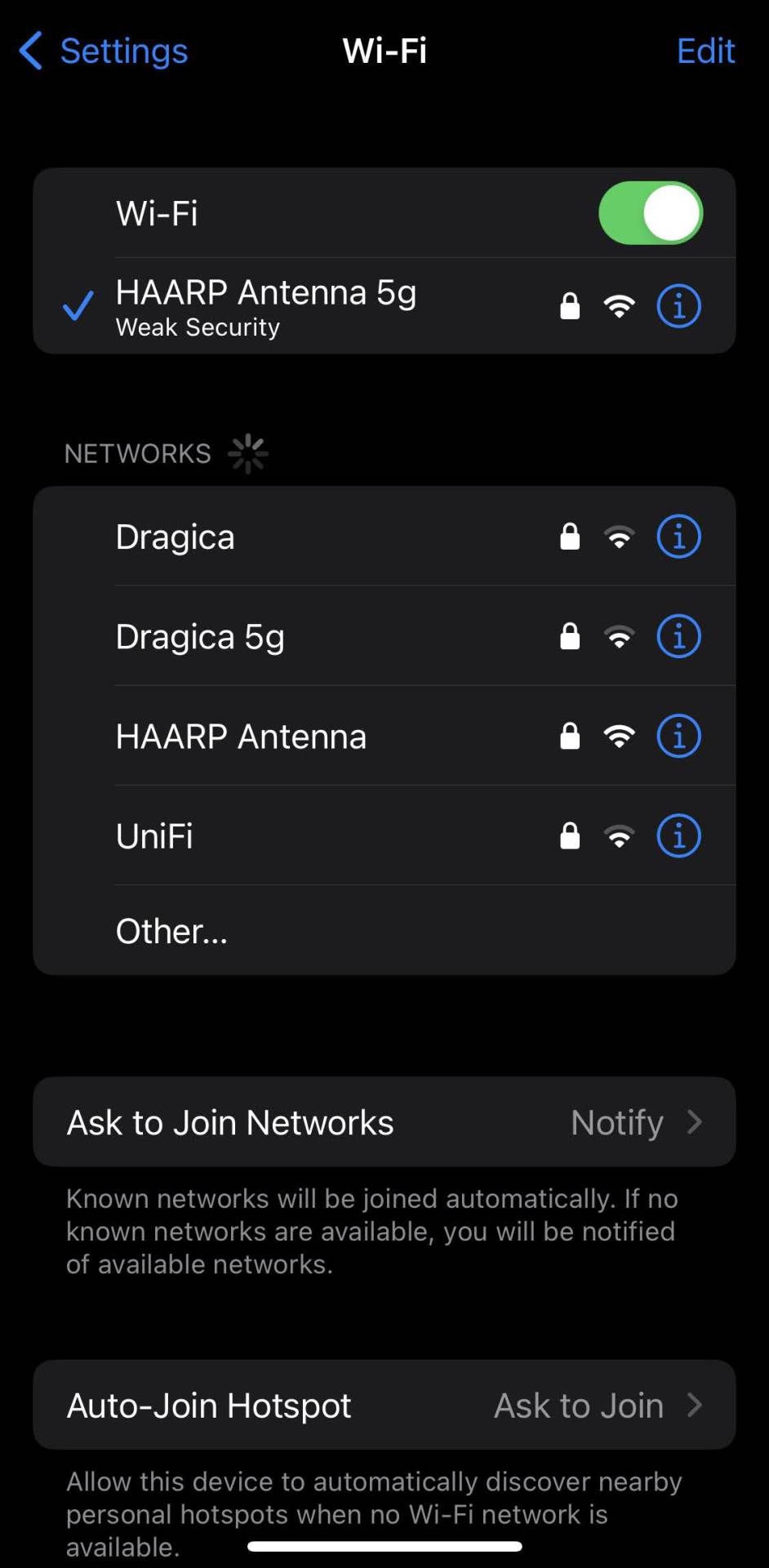Image resolution: width=769 pixels, height=1568 pixels.
Task: Open info for HAARP Antenna 5g
Action: pos(678,306)
